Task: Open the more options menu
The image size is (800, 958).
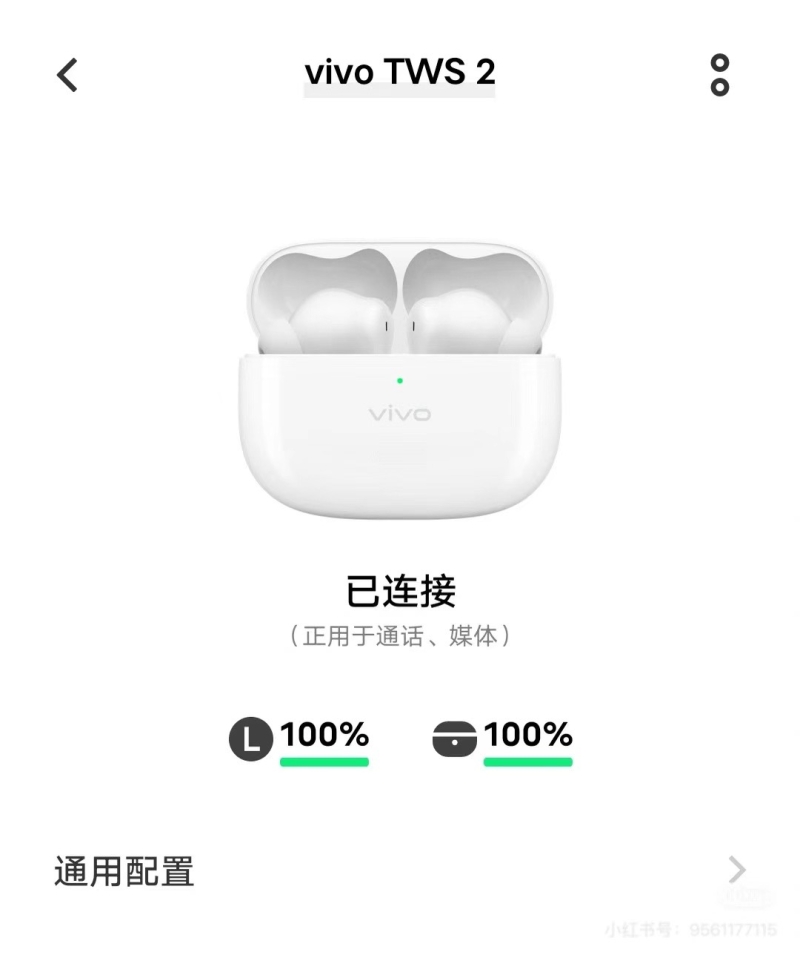Action: click(x=719, y=75)
